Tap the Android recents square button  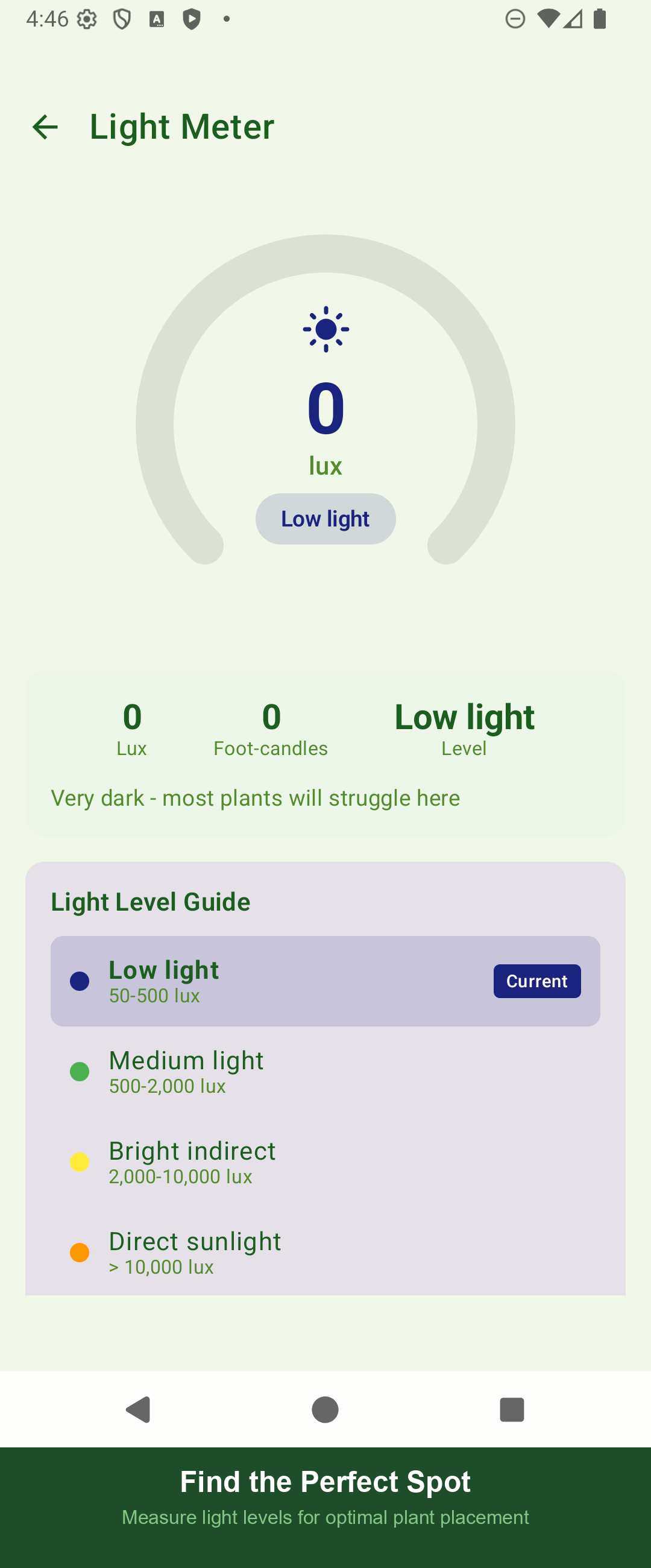coord(511,1411)
